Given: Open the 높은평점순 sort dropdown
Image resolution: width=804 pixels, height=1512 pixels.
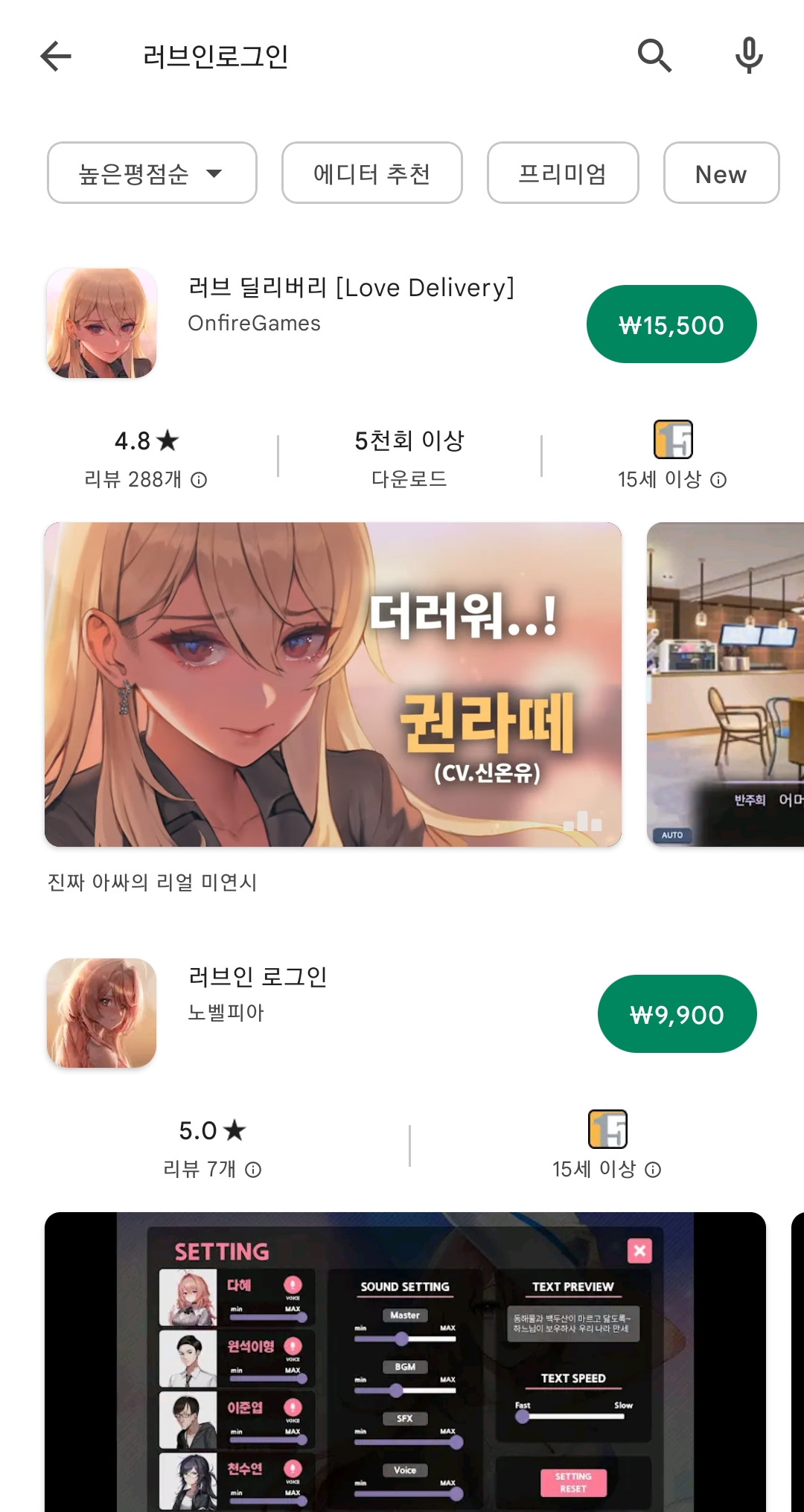Looking at the screenshot, I should tap(152, 173).
